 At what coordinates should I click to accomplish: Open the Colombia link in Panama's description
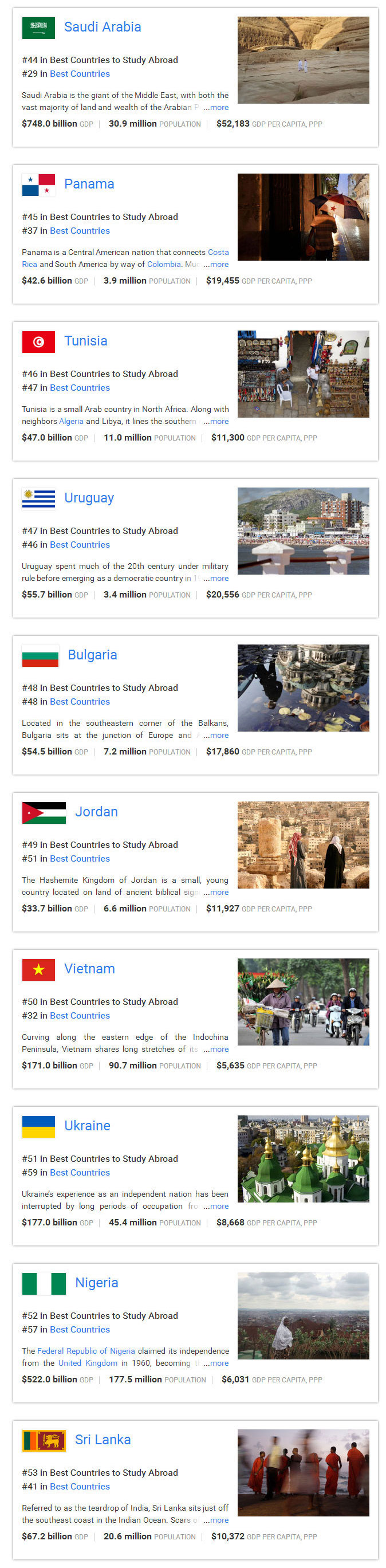coord(164,264)
